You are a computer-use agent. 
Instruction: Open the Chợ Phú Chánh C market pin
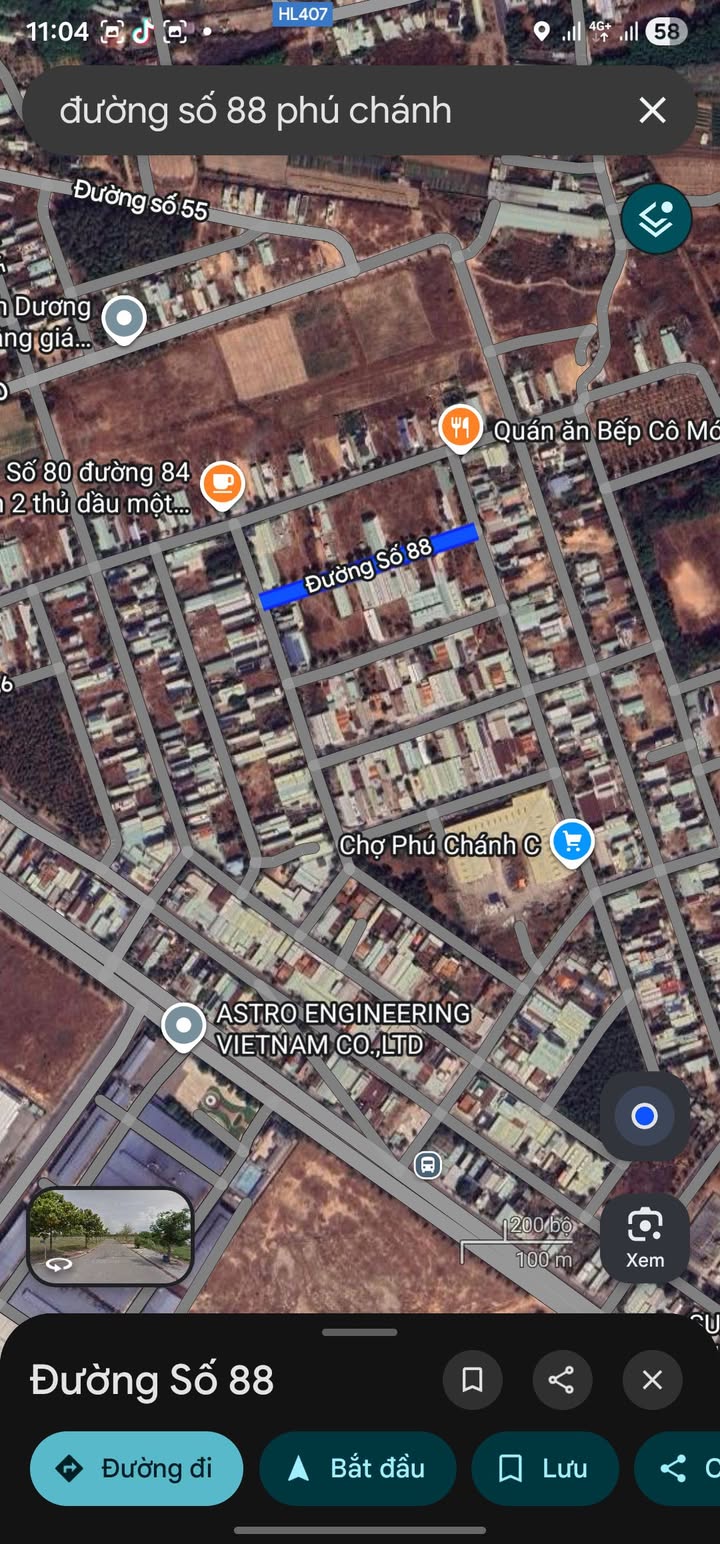pyautogui.click(x=572, y=841)
